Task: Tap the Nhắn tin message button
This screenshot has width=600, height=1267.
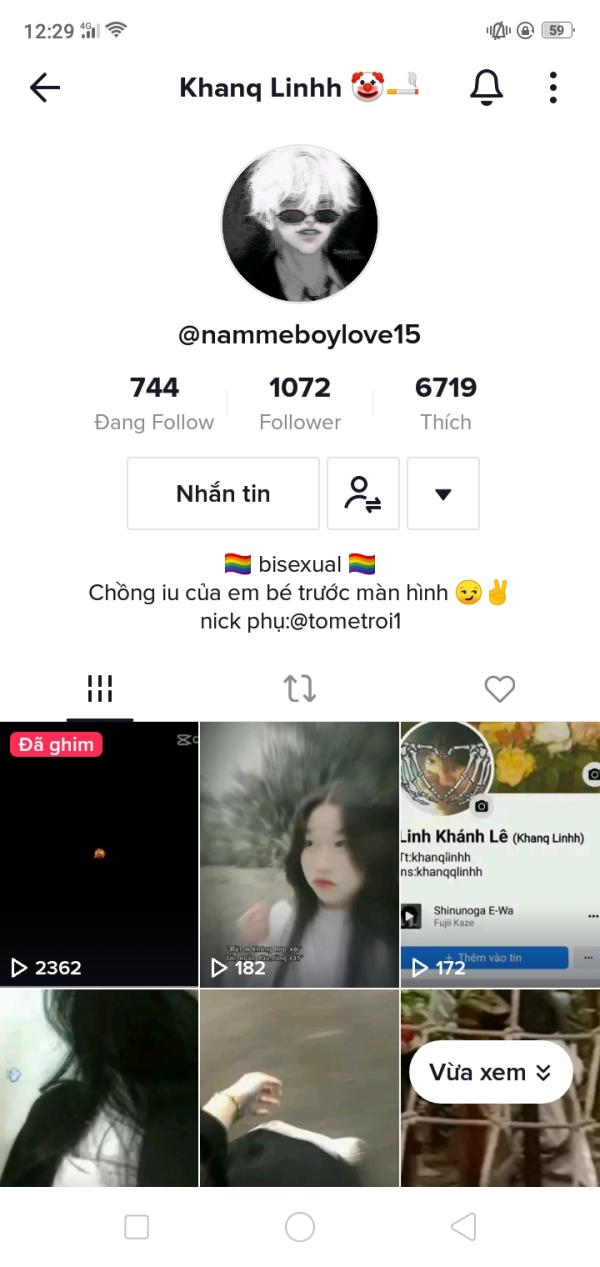Action: (223, 493)
